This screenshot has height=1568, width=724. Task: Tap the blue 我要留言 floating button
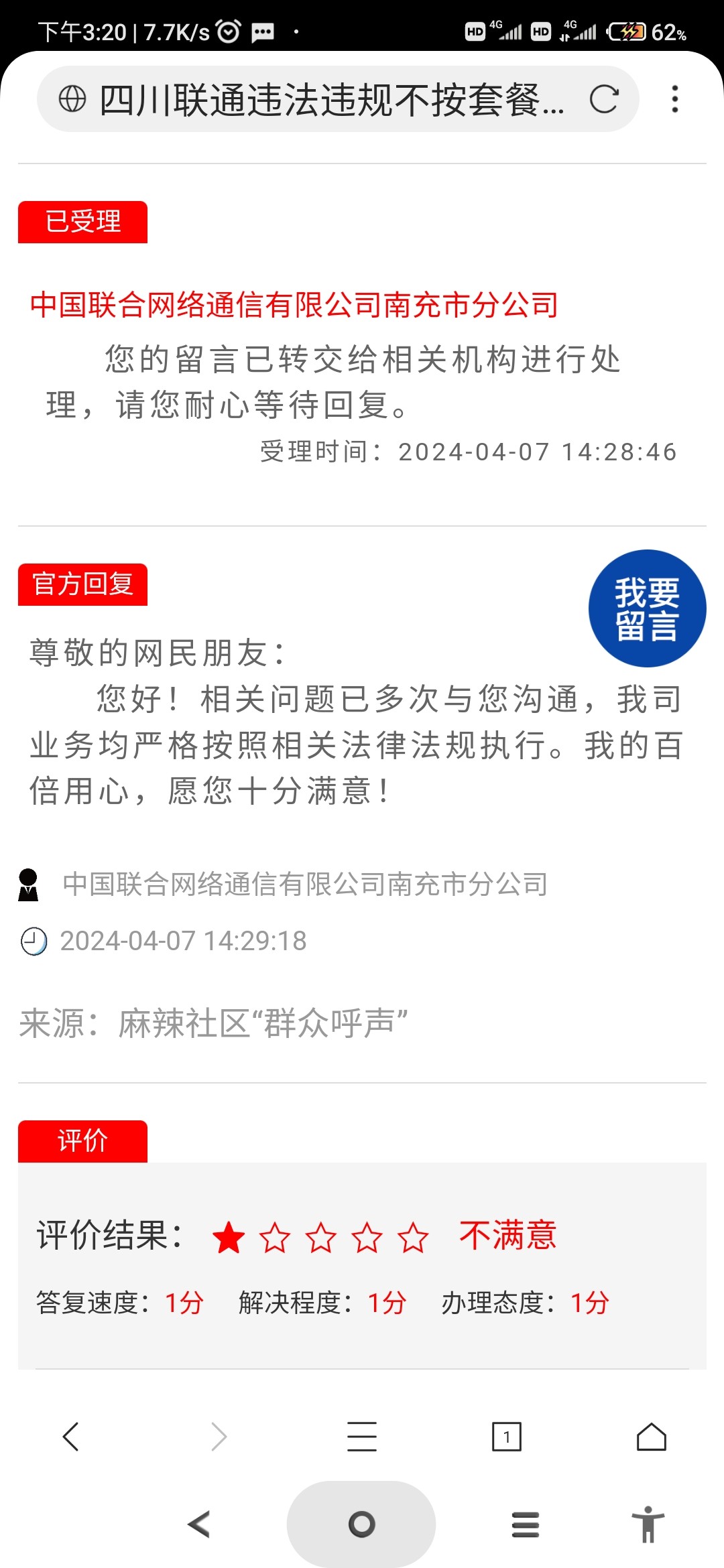pos(647,608)
